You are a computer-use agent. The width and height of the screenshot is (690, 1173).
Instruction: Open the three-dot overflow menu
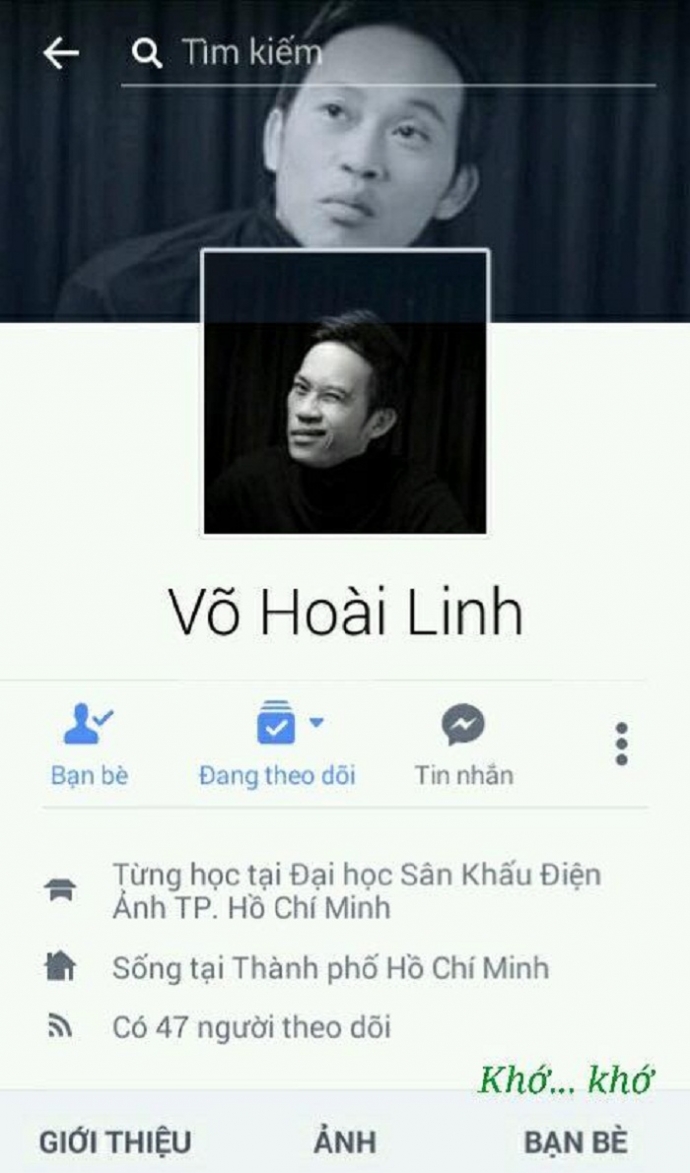pos(621,744)
